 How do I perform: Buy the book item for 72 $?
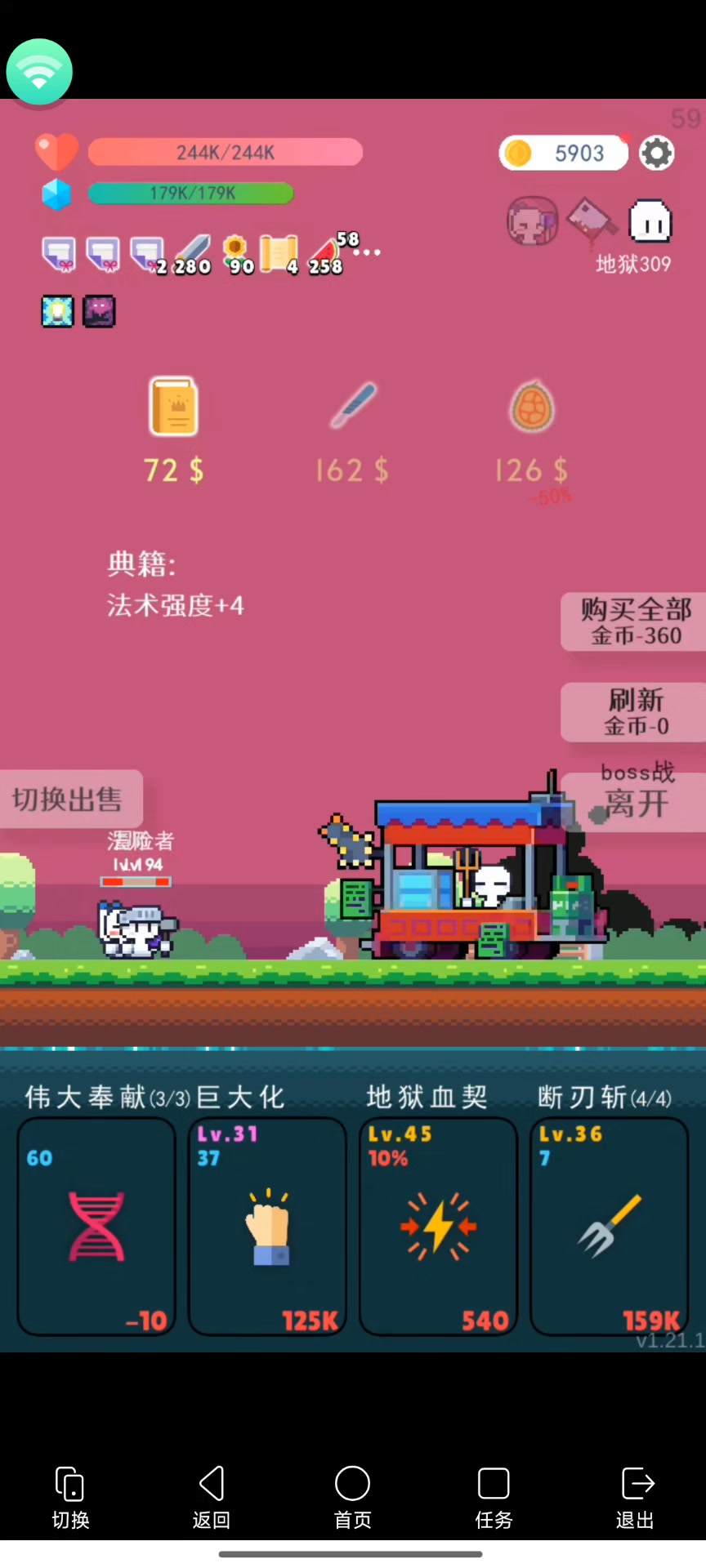coord(173,407)
